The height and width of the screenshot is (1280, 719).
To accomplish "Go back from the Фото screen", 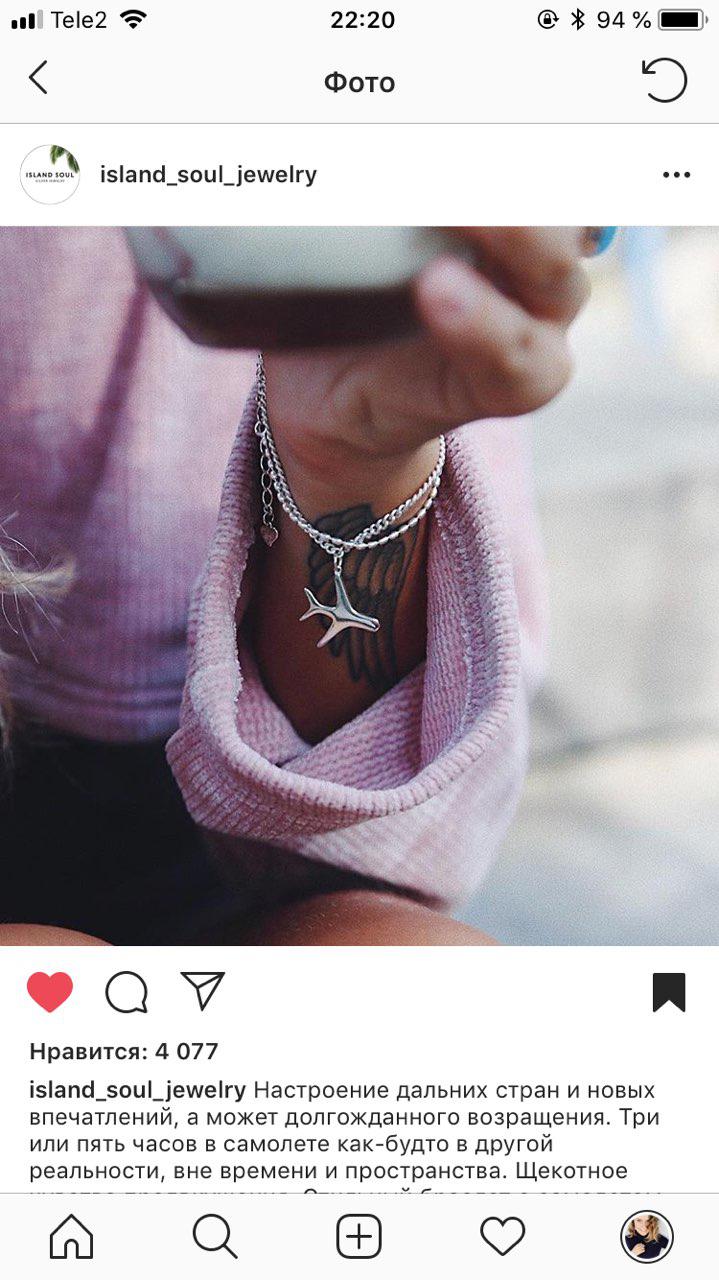I will point(38,78).
